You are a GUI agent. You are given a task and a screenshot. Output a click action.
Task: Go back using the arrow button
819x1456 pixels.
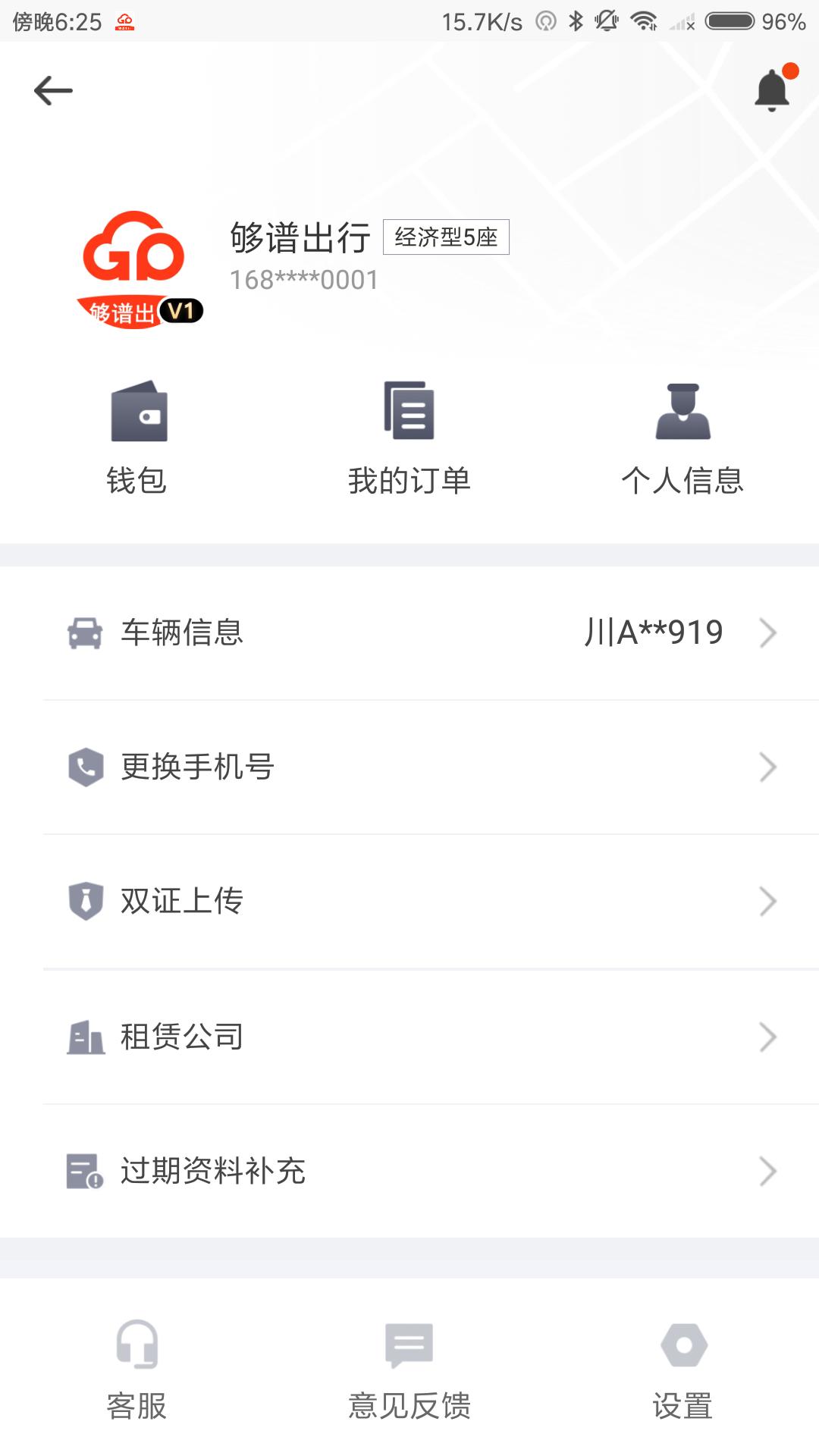coord(53,89)
